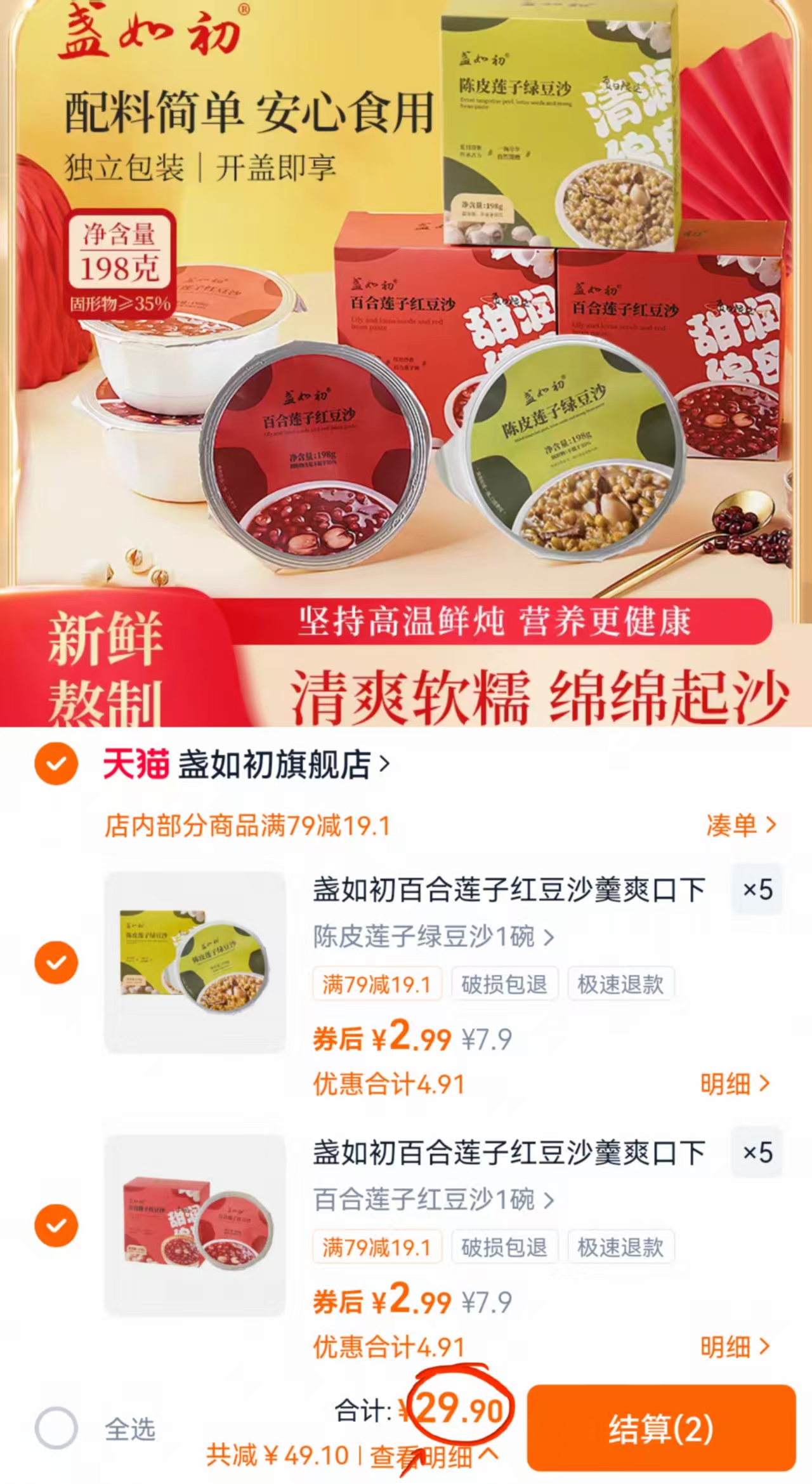The height and width of the screenshot is (1484, 812).
Task: Tap the 满79减19.1 coupon tag on first item
Action: pos(376,983)
